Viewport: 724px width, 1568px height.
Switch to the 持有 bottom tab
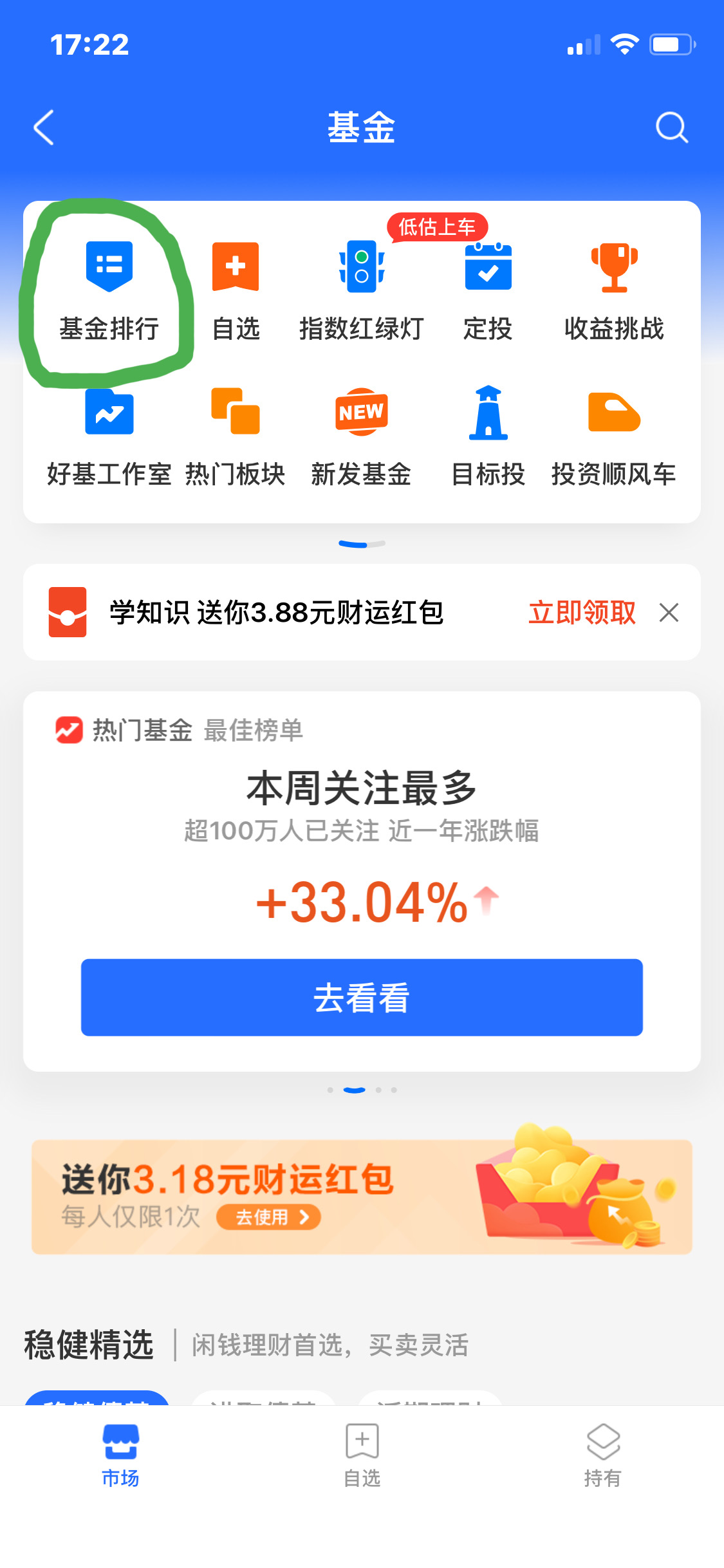pos(602,1461)
